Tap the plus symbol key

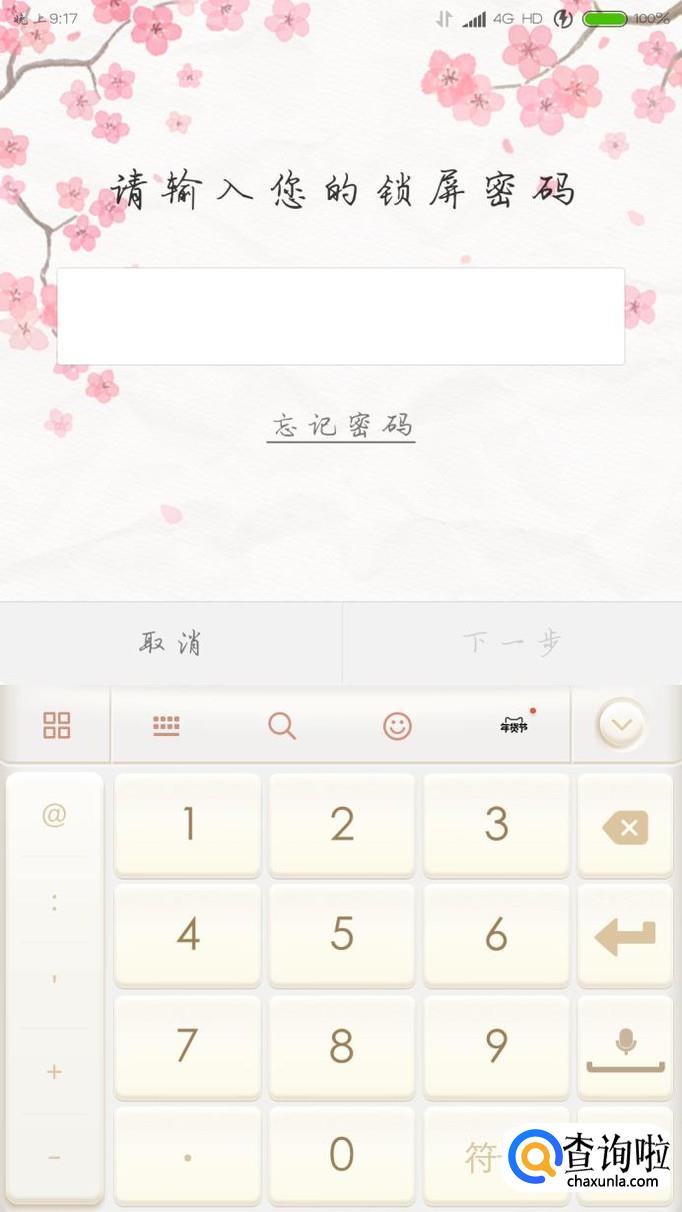click(54, 1072)
